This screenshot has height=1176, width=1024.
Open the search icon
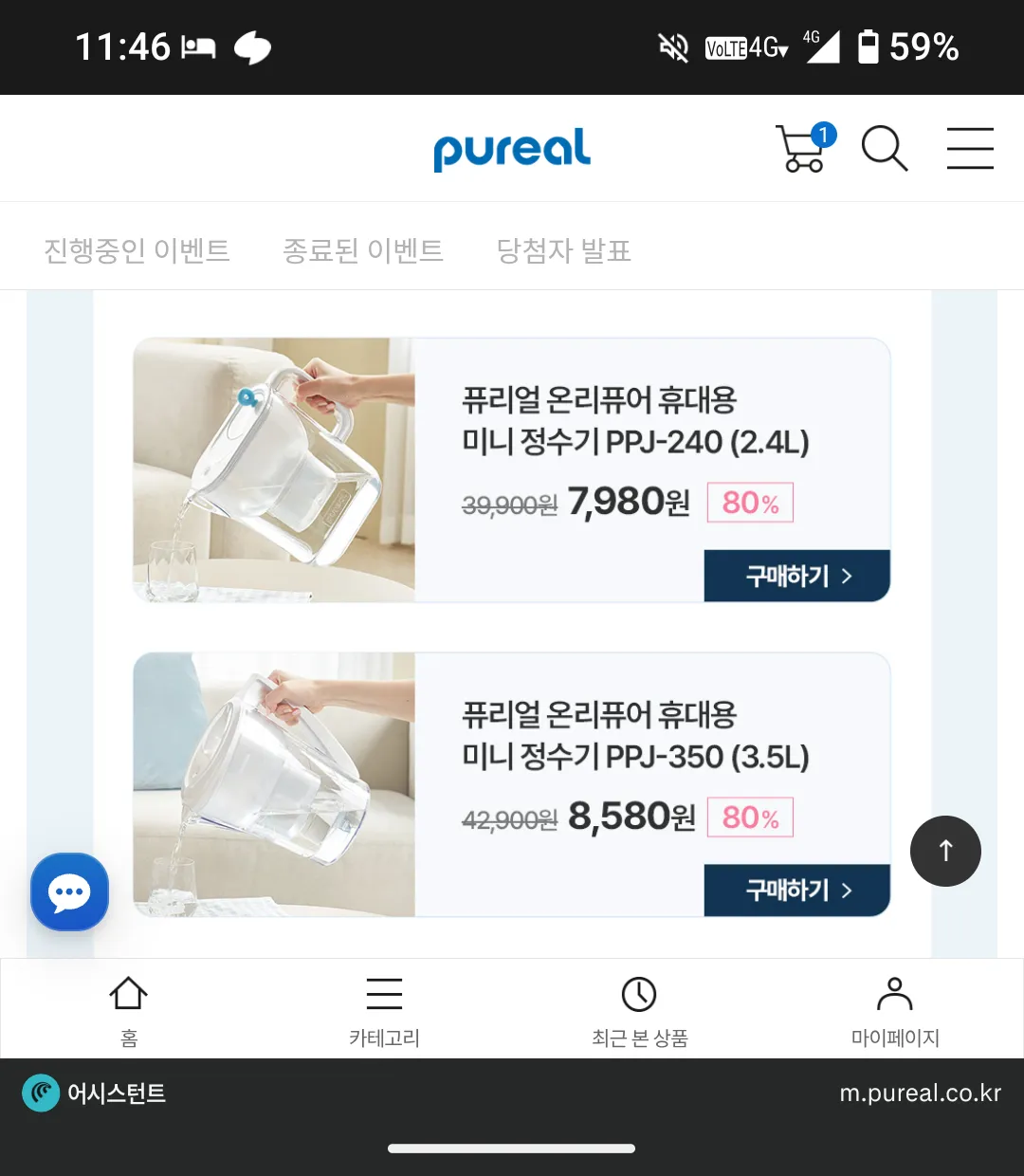pyautogui.click(x=884, y=149)
